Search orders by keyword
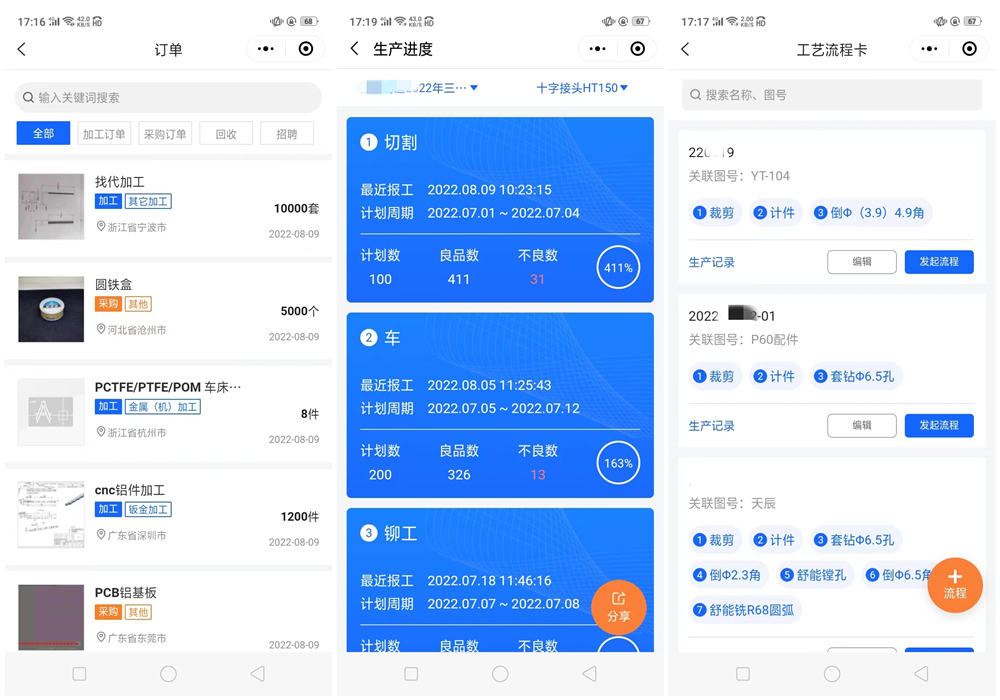The image size is (1000, 700). coord(168,97)
